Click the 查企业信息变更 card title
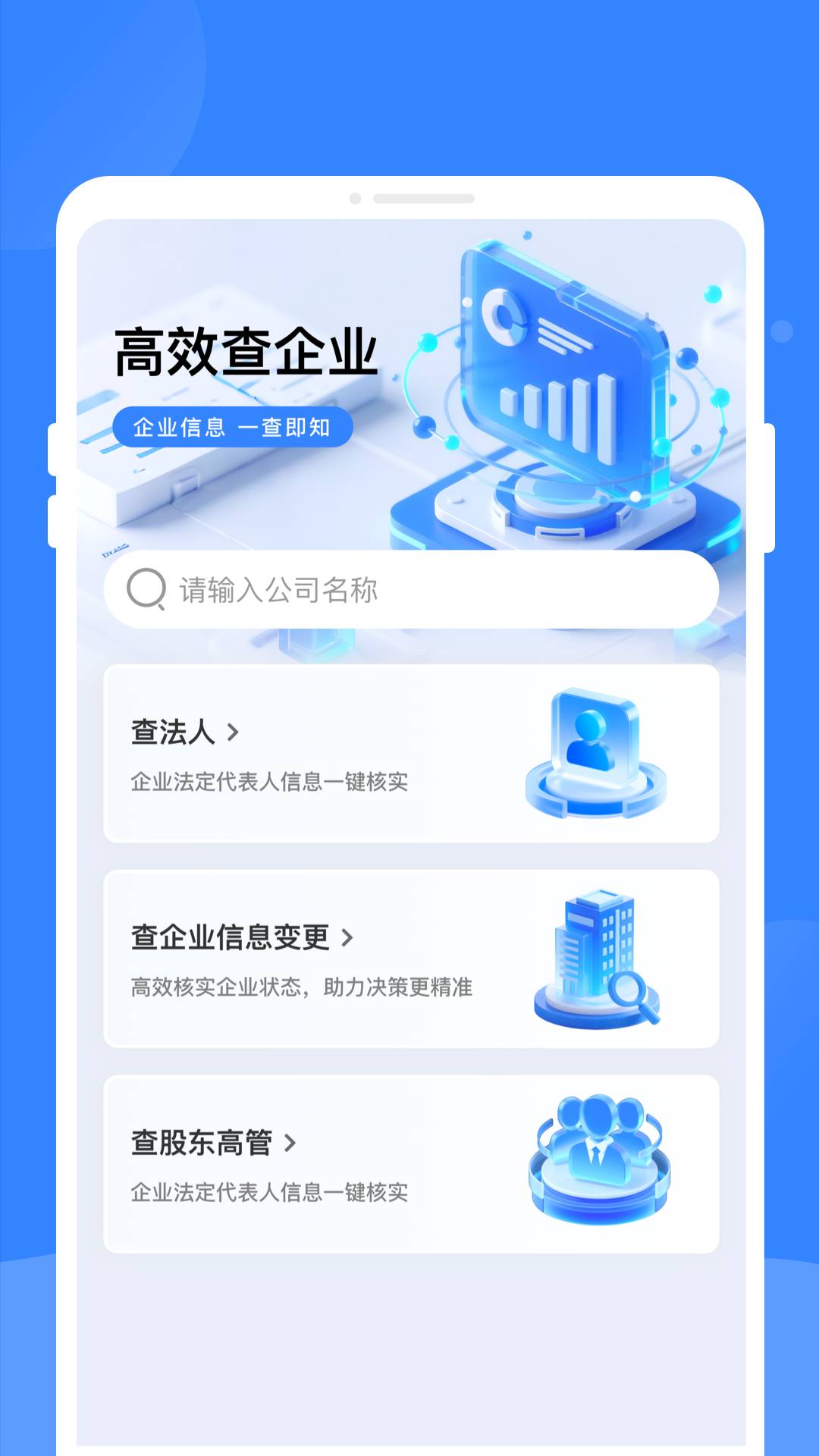819x1456 pixels. pos(227,937)
